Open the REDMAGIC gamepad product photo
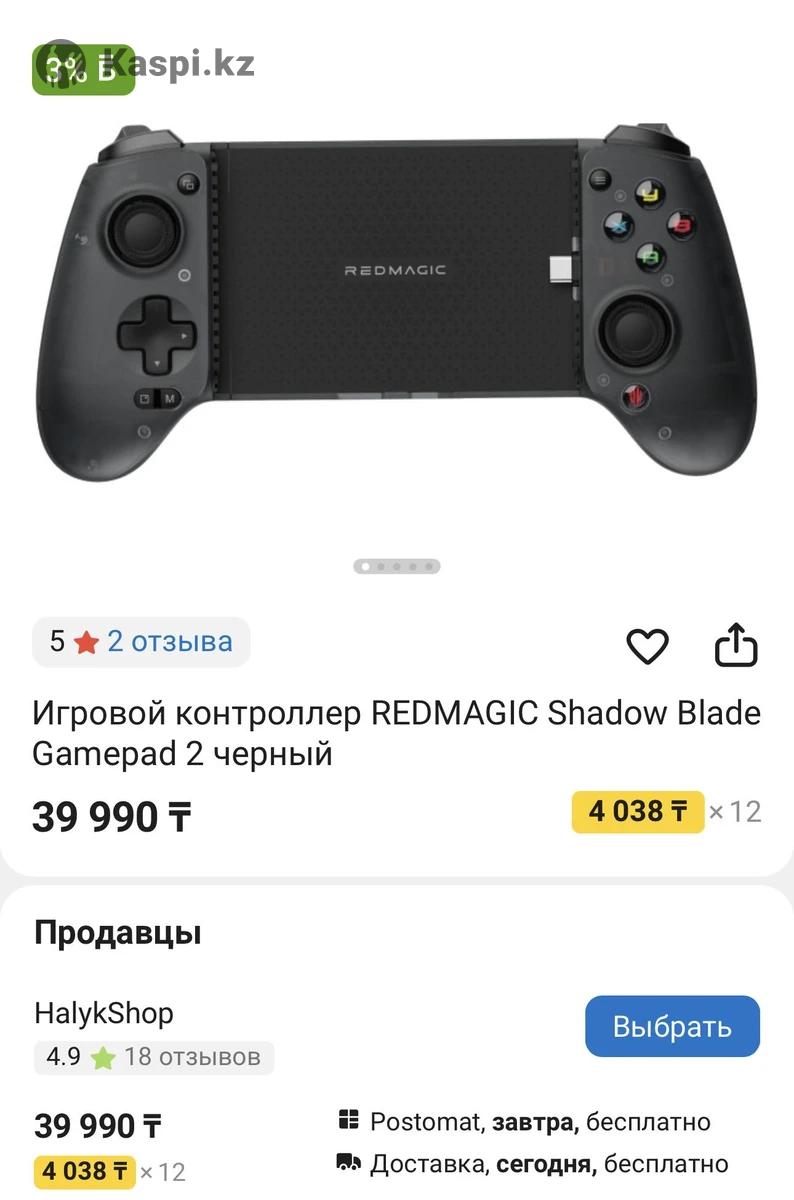794x1200 pixels. (397, 300)
